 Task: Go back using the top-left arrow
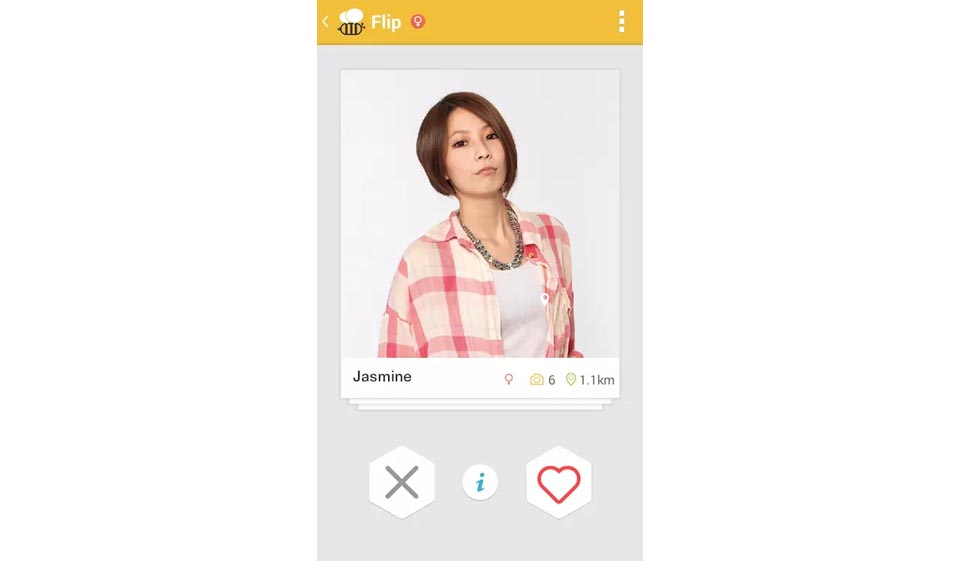pyautogui.click(x=326, y=21)
